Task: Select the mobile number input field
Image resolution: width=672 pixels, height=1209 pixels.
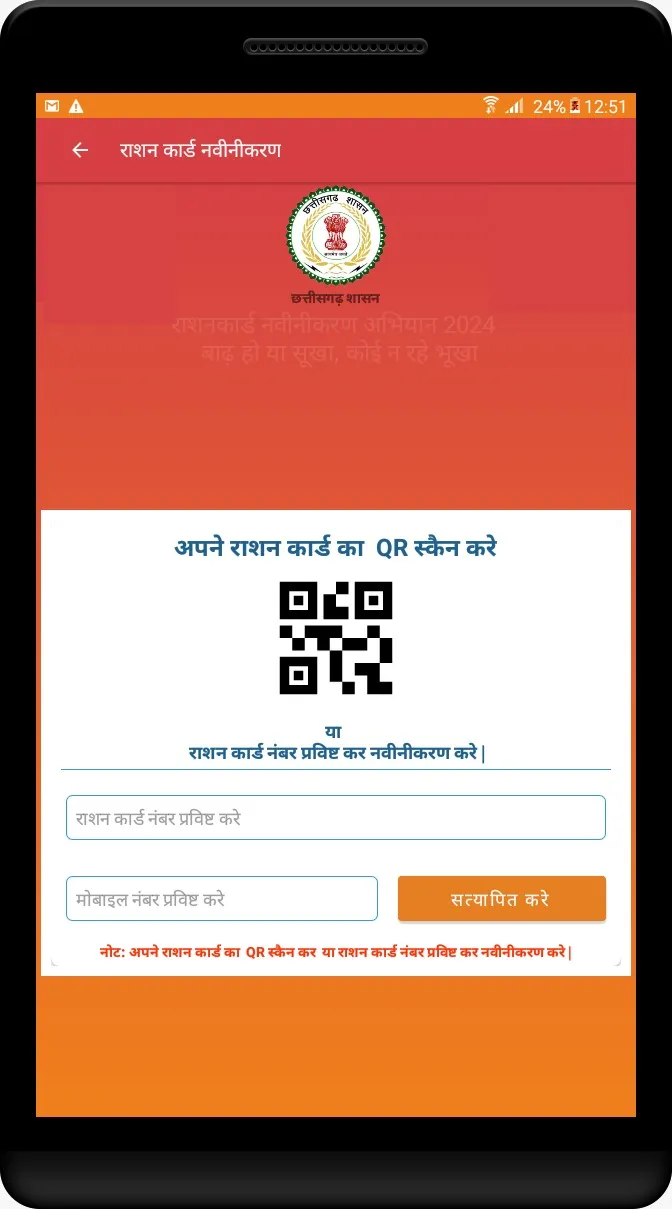Action: coord(221,898)
